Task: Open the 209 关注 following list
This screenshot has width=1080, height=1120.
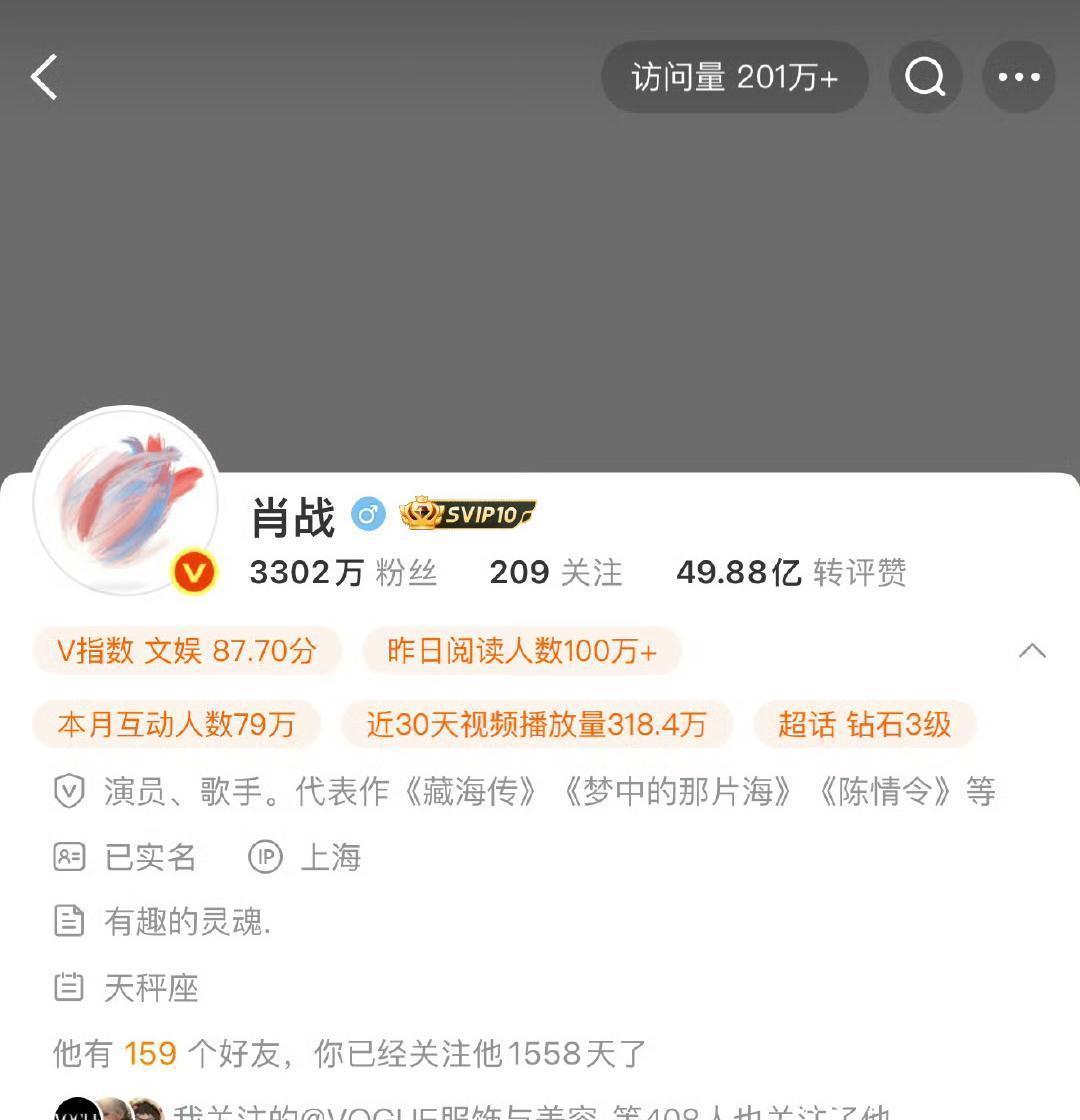Action: 555,573
